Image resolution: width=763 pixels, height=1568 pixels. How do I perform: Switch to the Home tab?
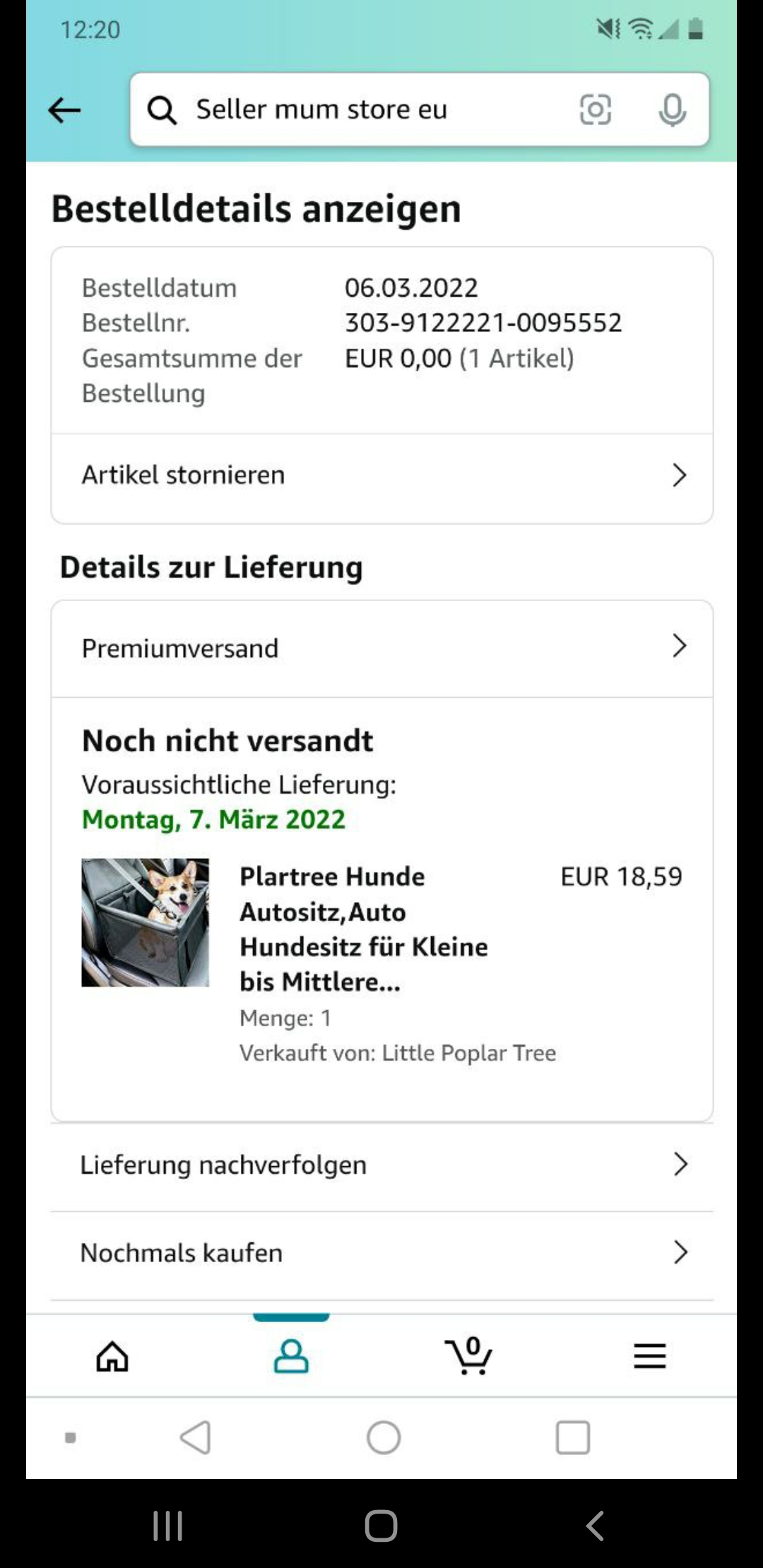click(112, 1356)
